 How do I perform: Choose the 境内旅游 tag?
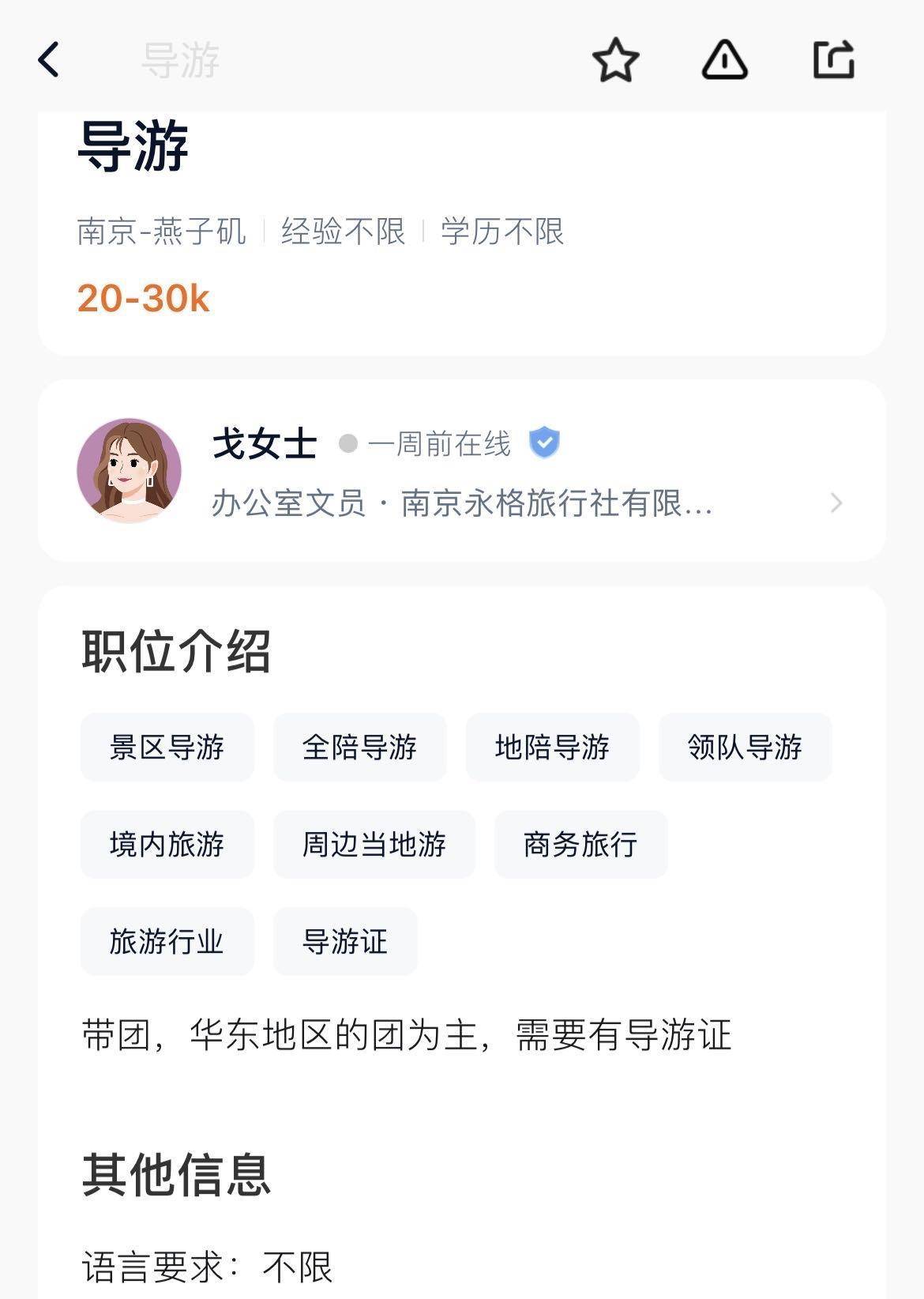click(x=167, y=845)
